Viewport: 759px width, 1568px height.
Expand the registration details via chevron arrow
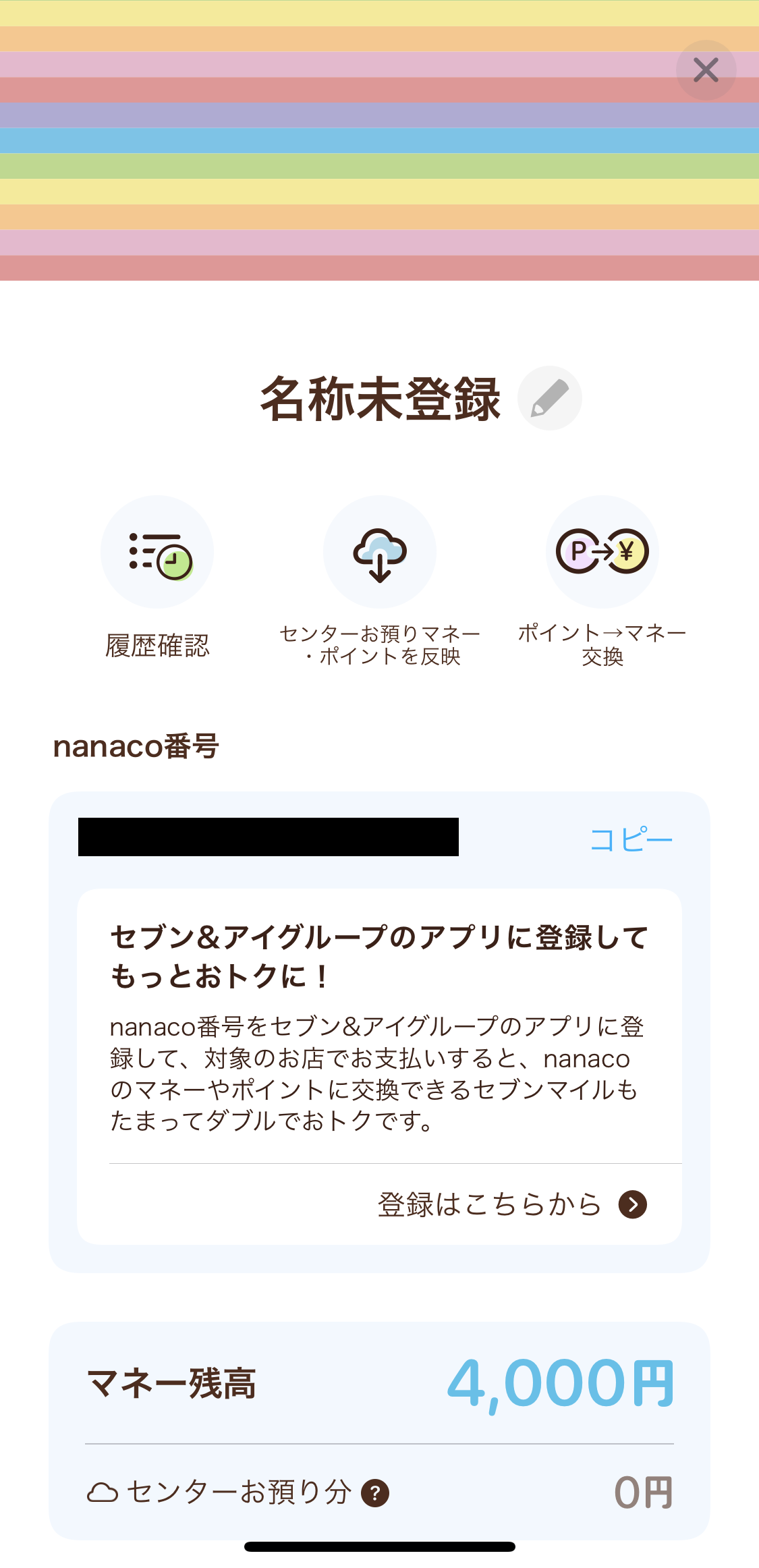(631, 1205)
